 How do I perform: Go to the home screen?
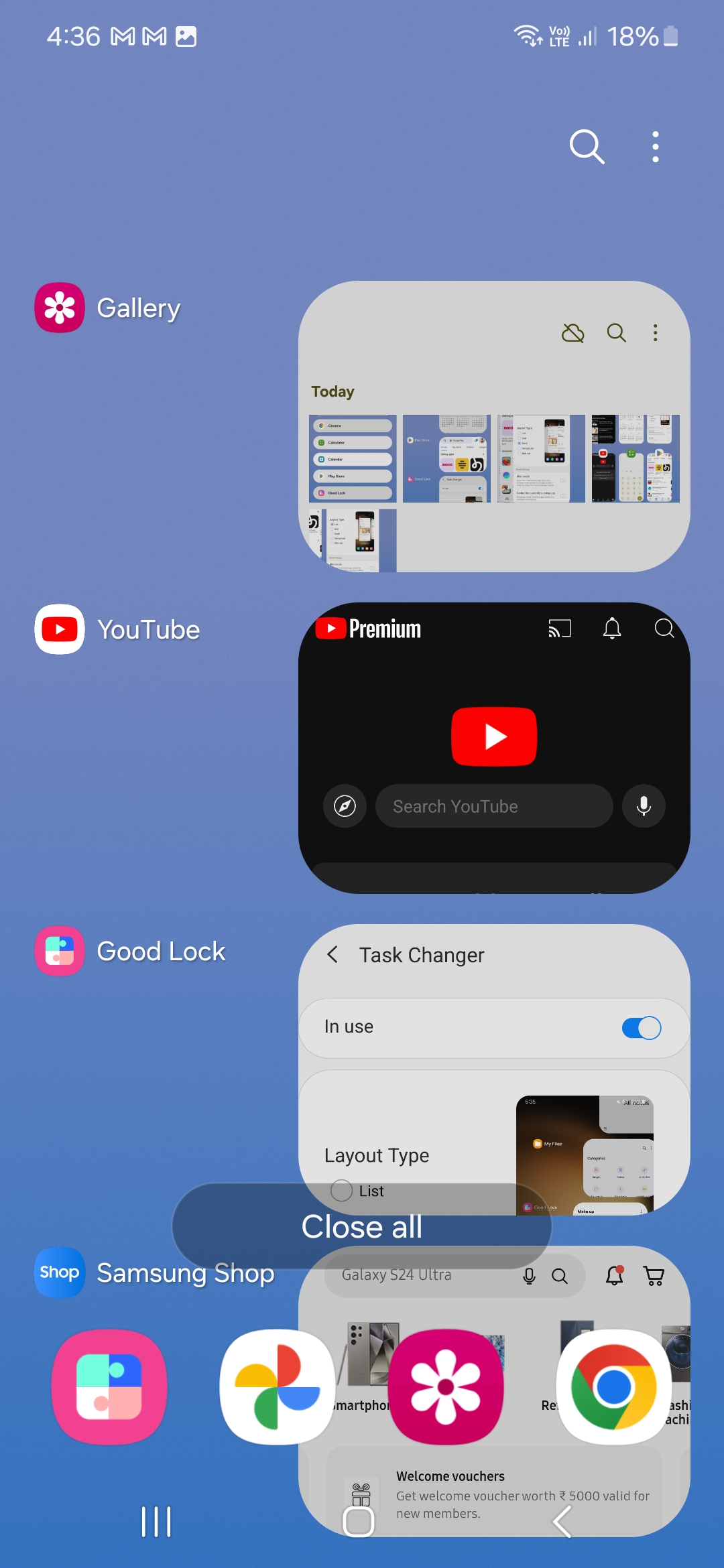[x=359, y=1521]
